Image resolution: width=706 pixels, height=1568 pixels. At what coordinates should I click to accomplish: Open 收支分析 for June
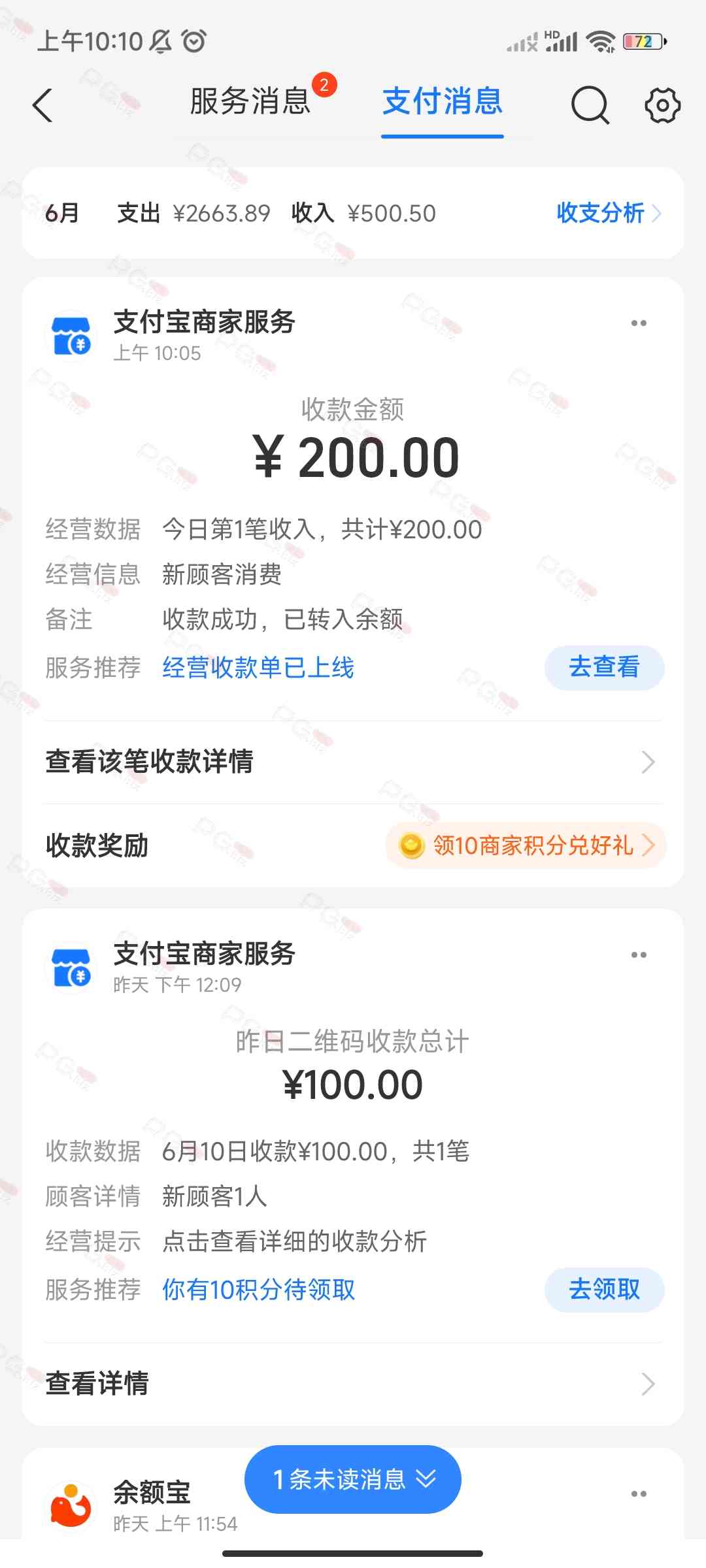[609, 213]
